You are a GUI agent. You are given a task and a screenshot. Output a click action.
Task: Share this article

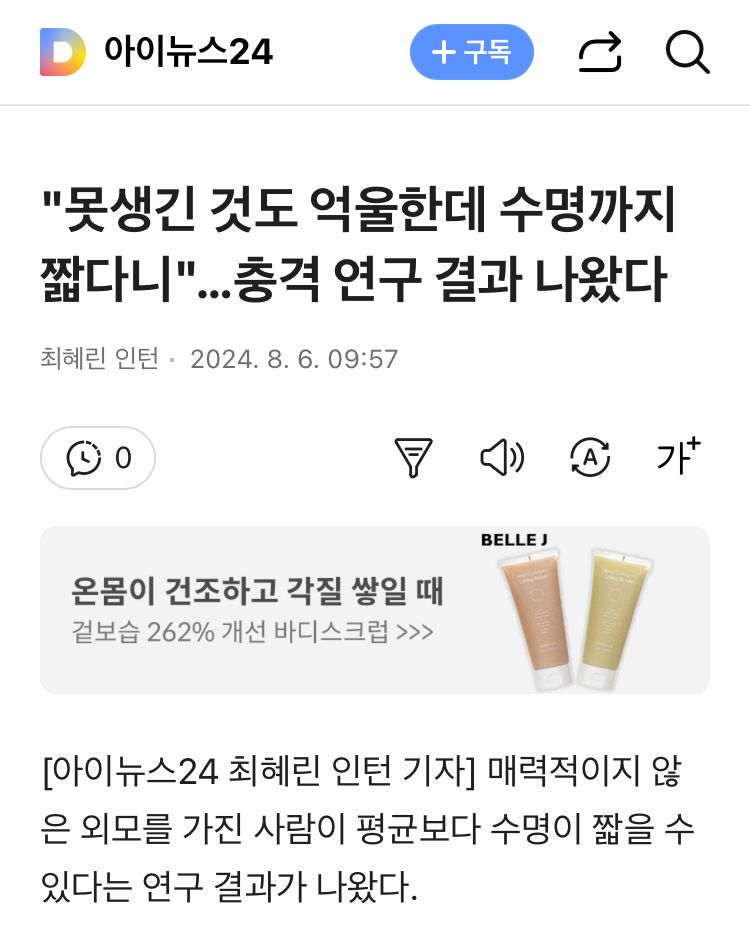point(600,52)
